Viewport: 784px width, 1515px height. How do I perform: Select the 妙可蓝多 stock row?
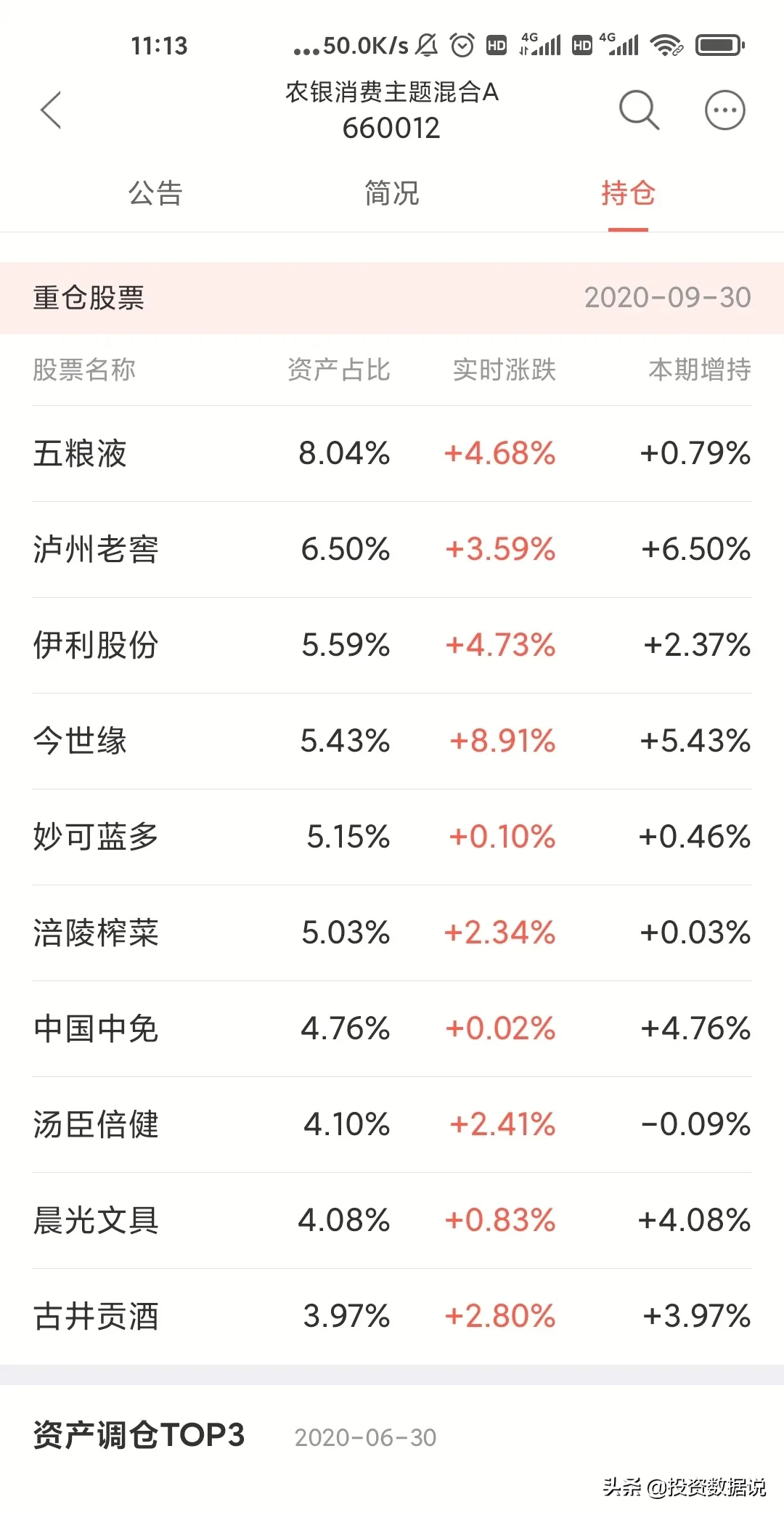pyautogui.click(x=392, y=837)
